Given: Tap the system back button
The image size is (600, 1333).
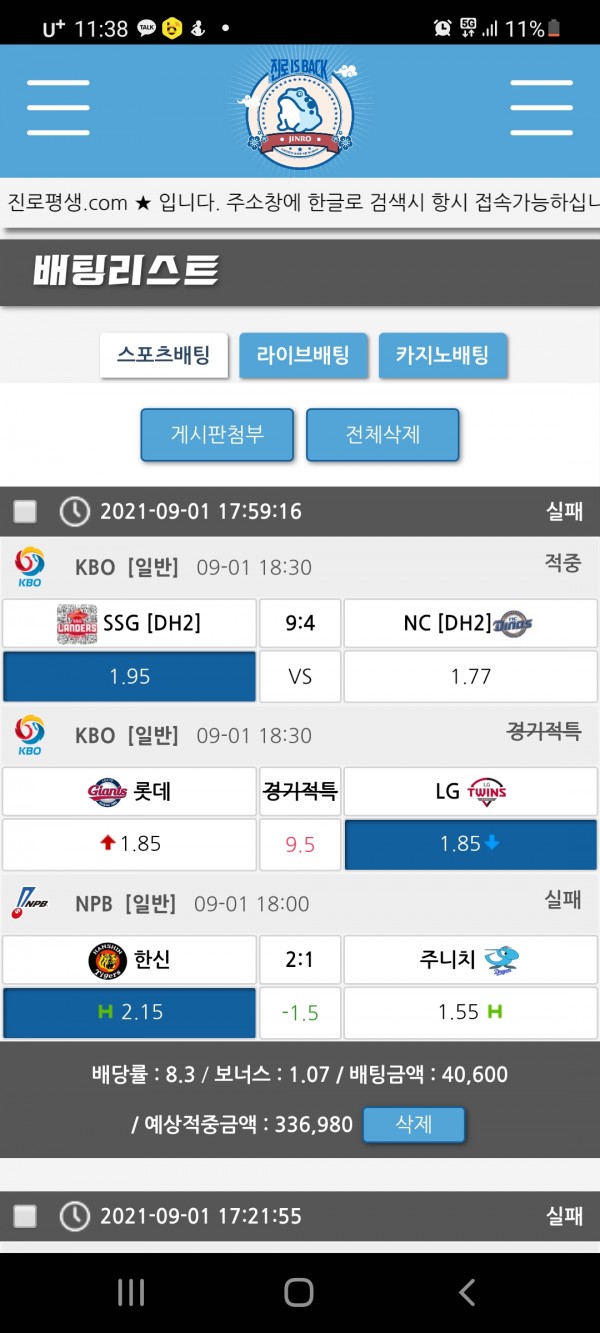Looking at the screenshot, I should [466, 1293].
